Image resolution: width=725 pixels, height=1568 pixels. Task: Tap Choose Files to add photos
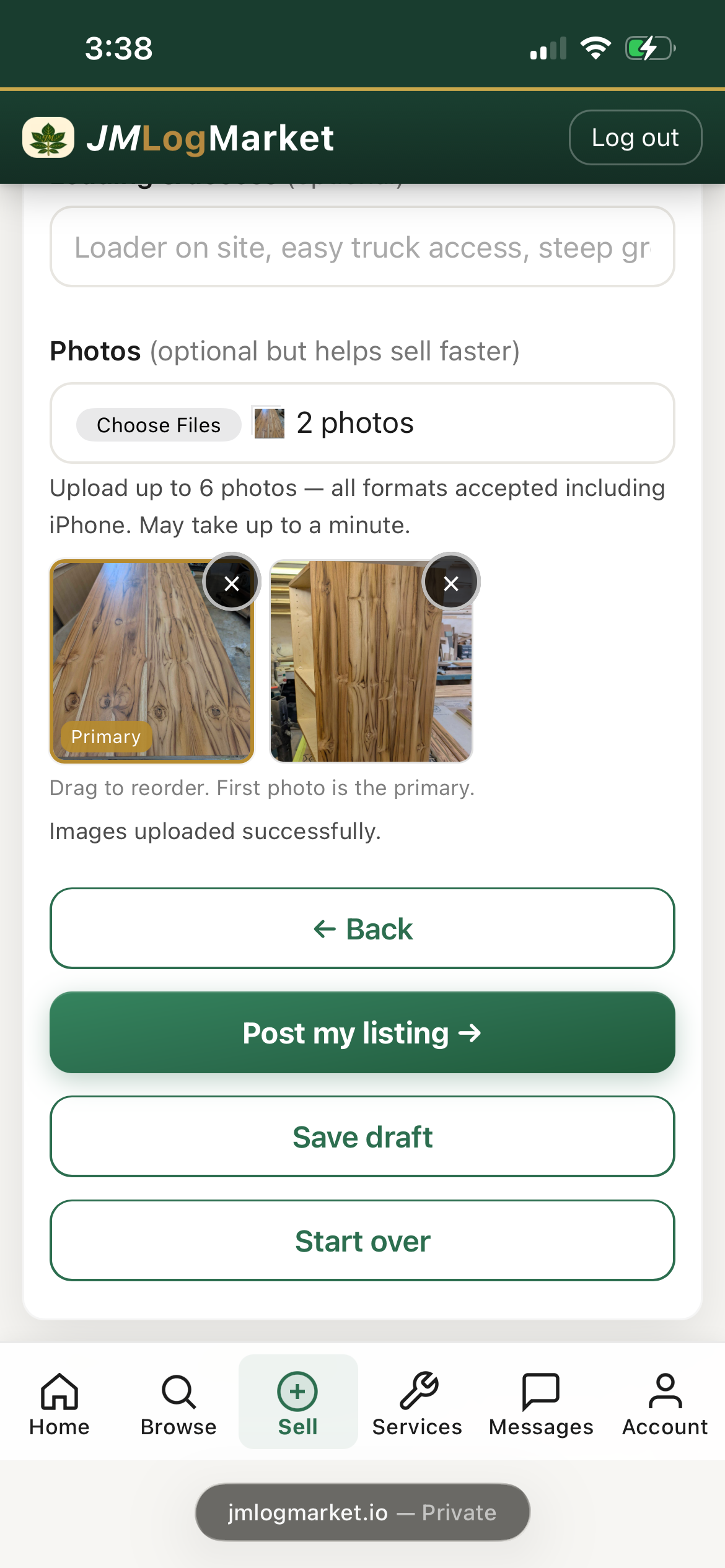(158, 425)
